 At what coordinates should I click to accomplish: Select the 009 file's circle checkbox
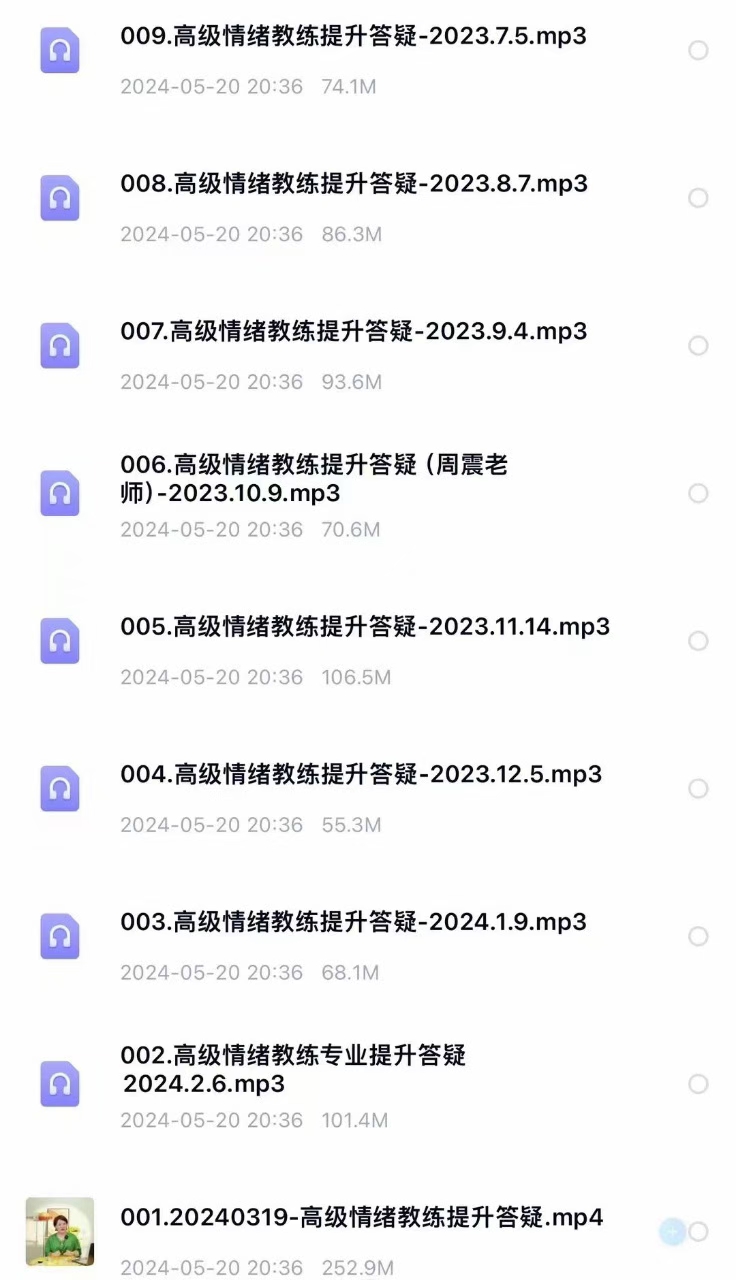click(x=698, y=50)
